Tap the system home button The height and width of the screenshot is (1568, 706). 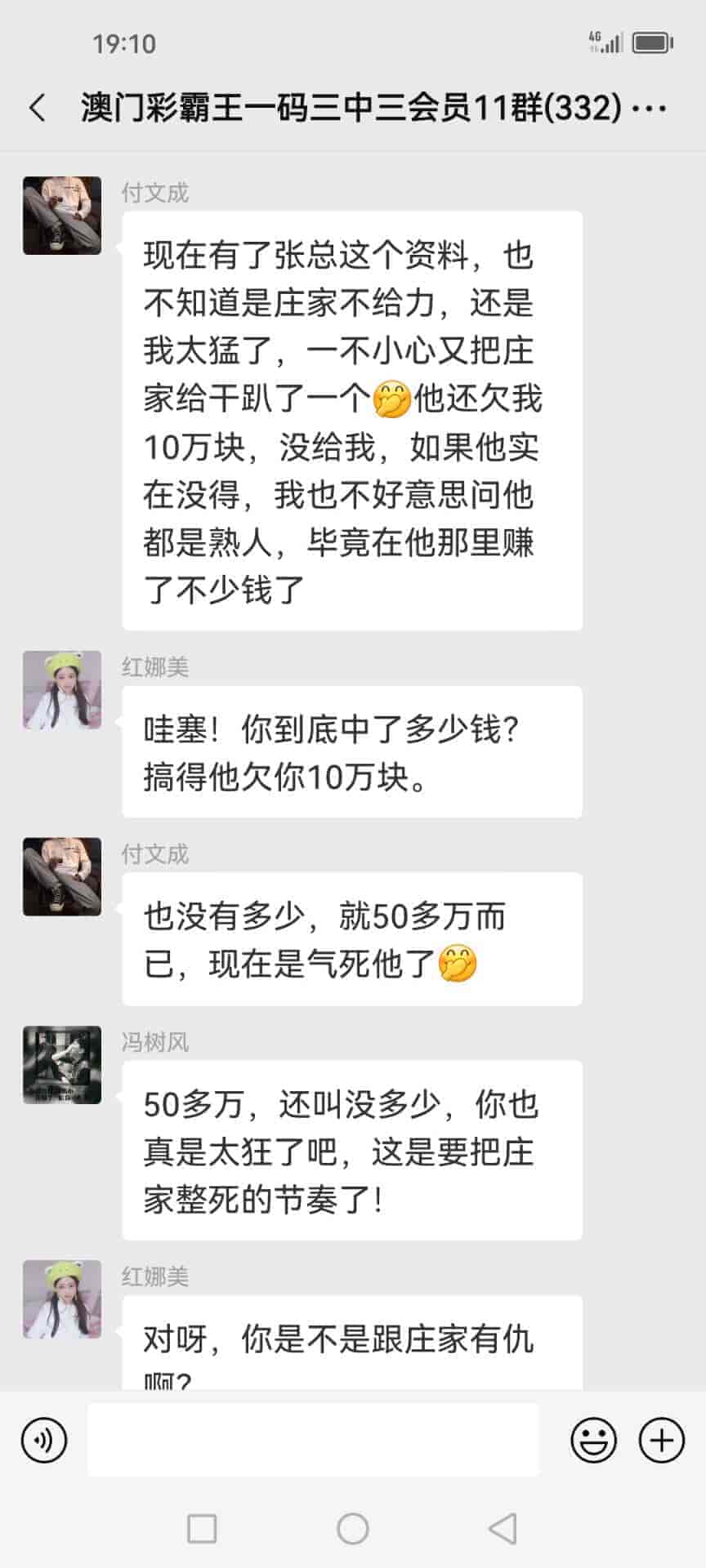[x=353, y=1529]
